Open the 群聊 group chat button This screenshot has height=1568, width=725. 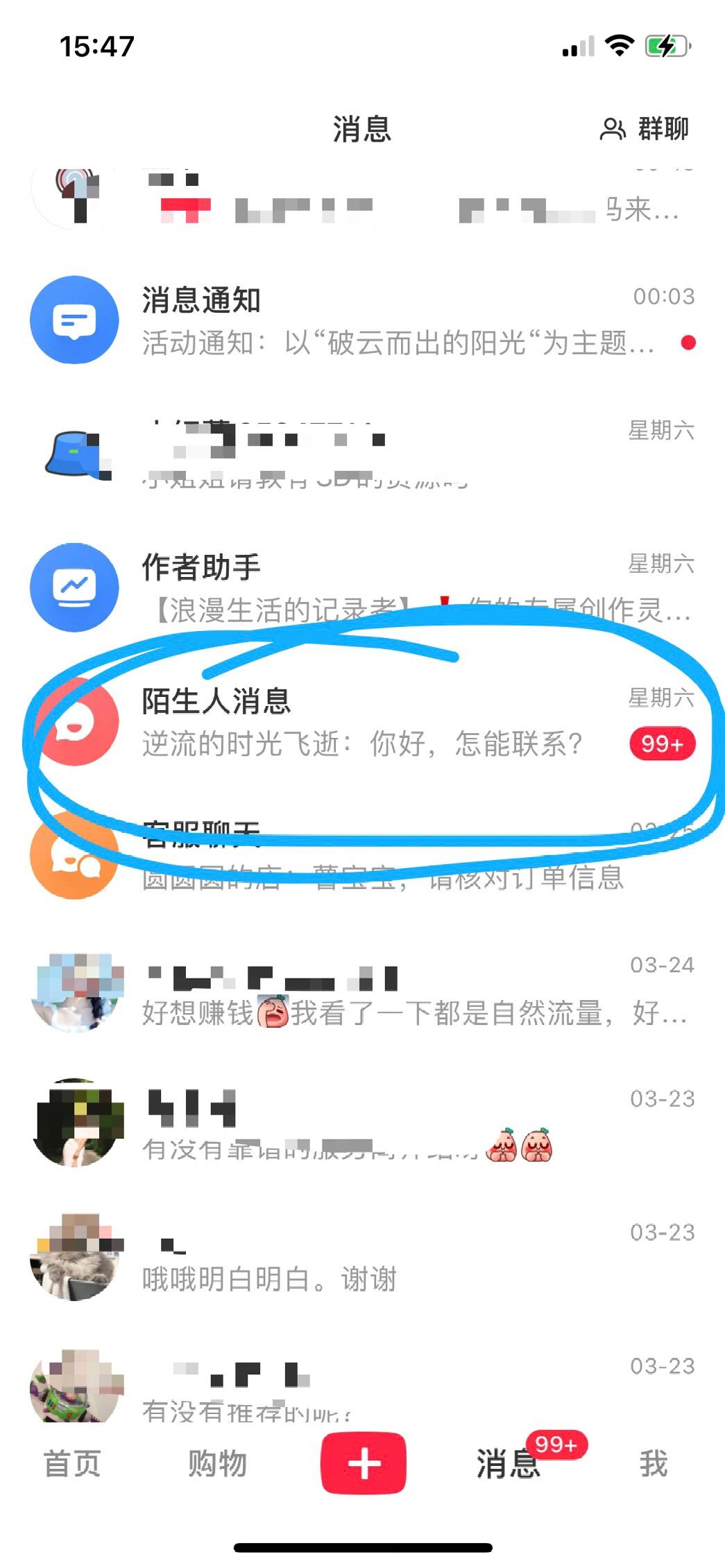click(x=645, y=129)
